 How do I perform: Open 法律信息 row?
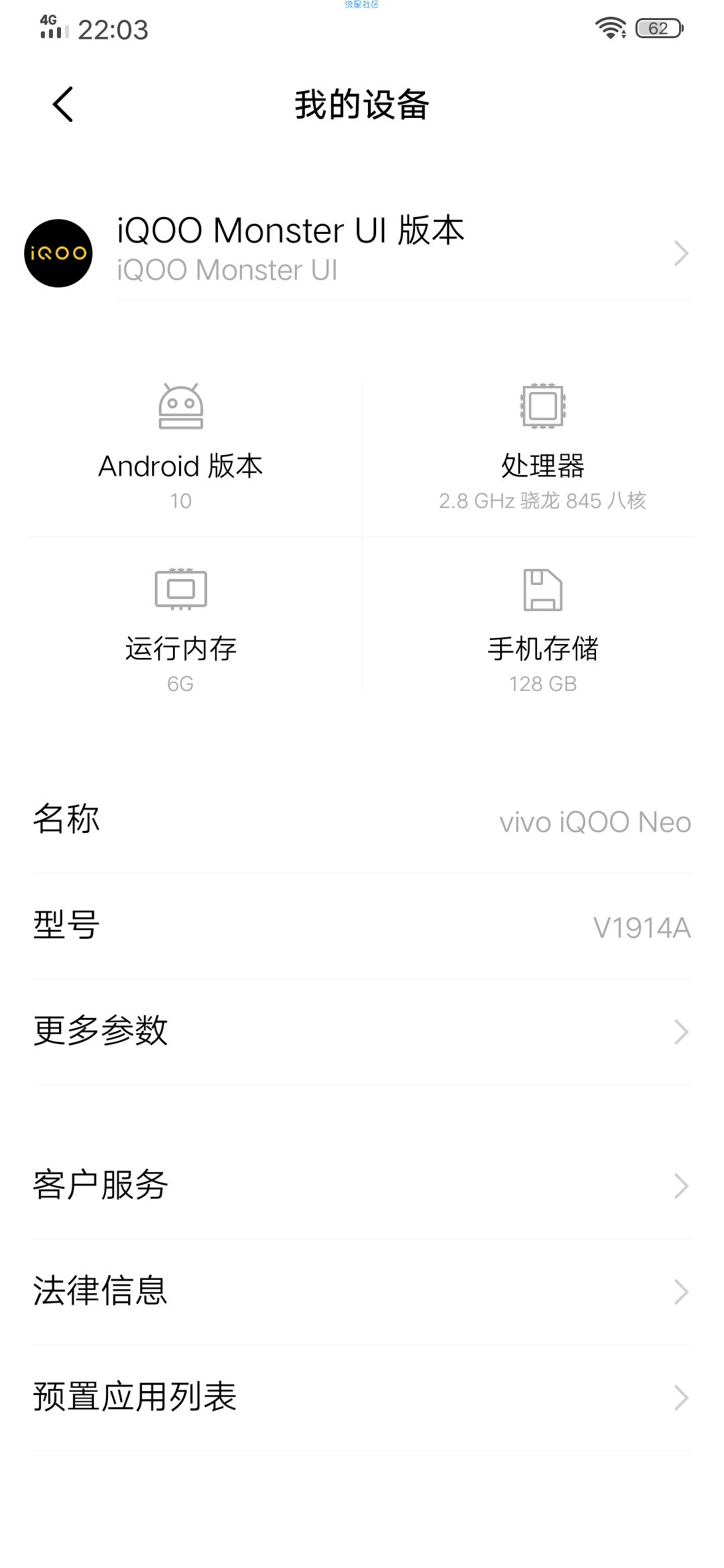pyautogui.click(x=362, y=1291)
